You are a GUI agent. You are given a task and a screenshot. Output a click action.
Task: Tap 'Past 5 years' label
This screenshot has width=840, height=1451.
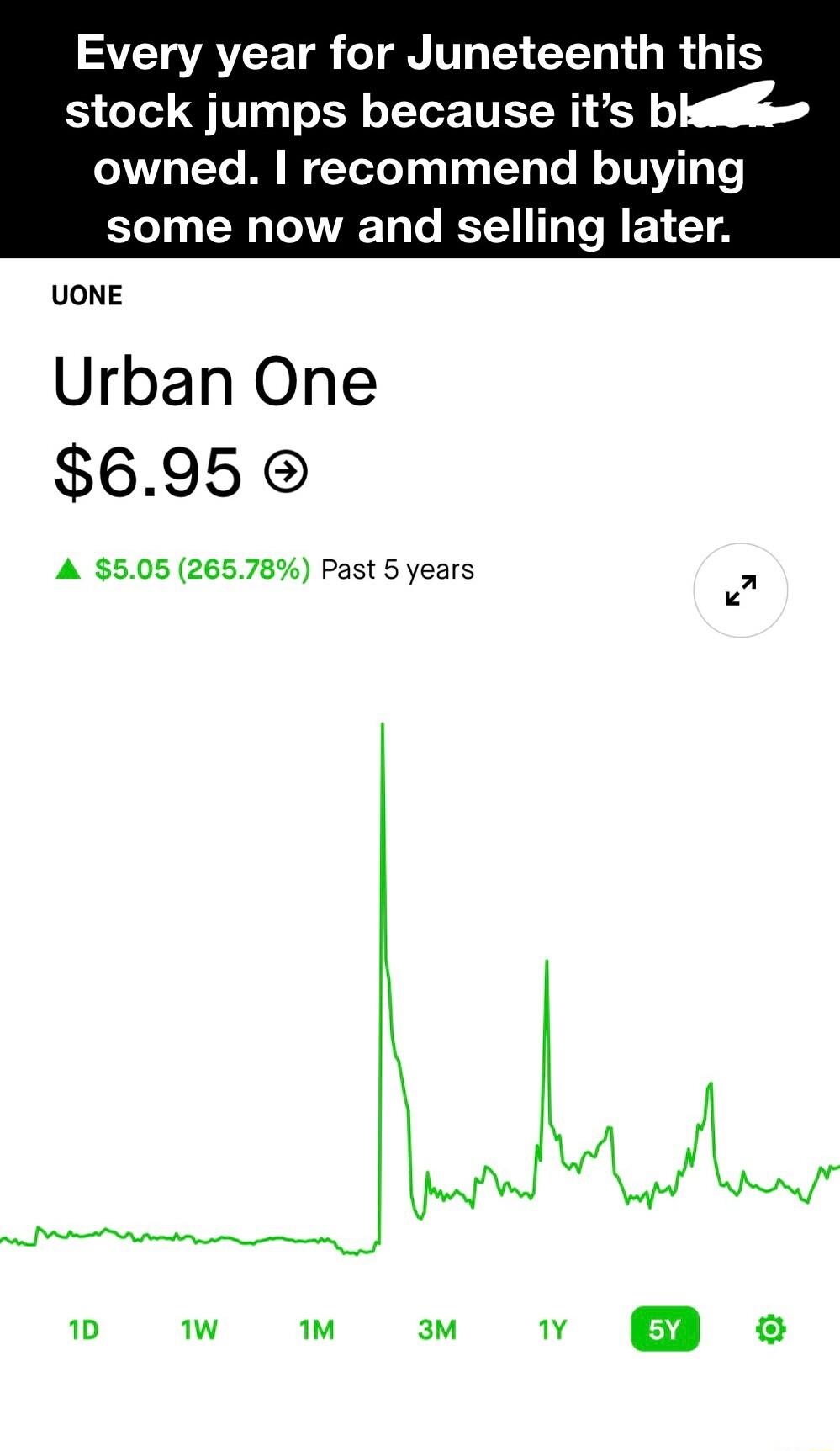click(396, 569)
